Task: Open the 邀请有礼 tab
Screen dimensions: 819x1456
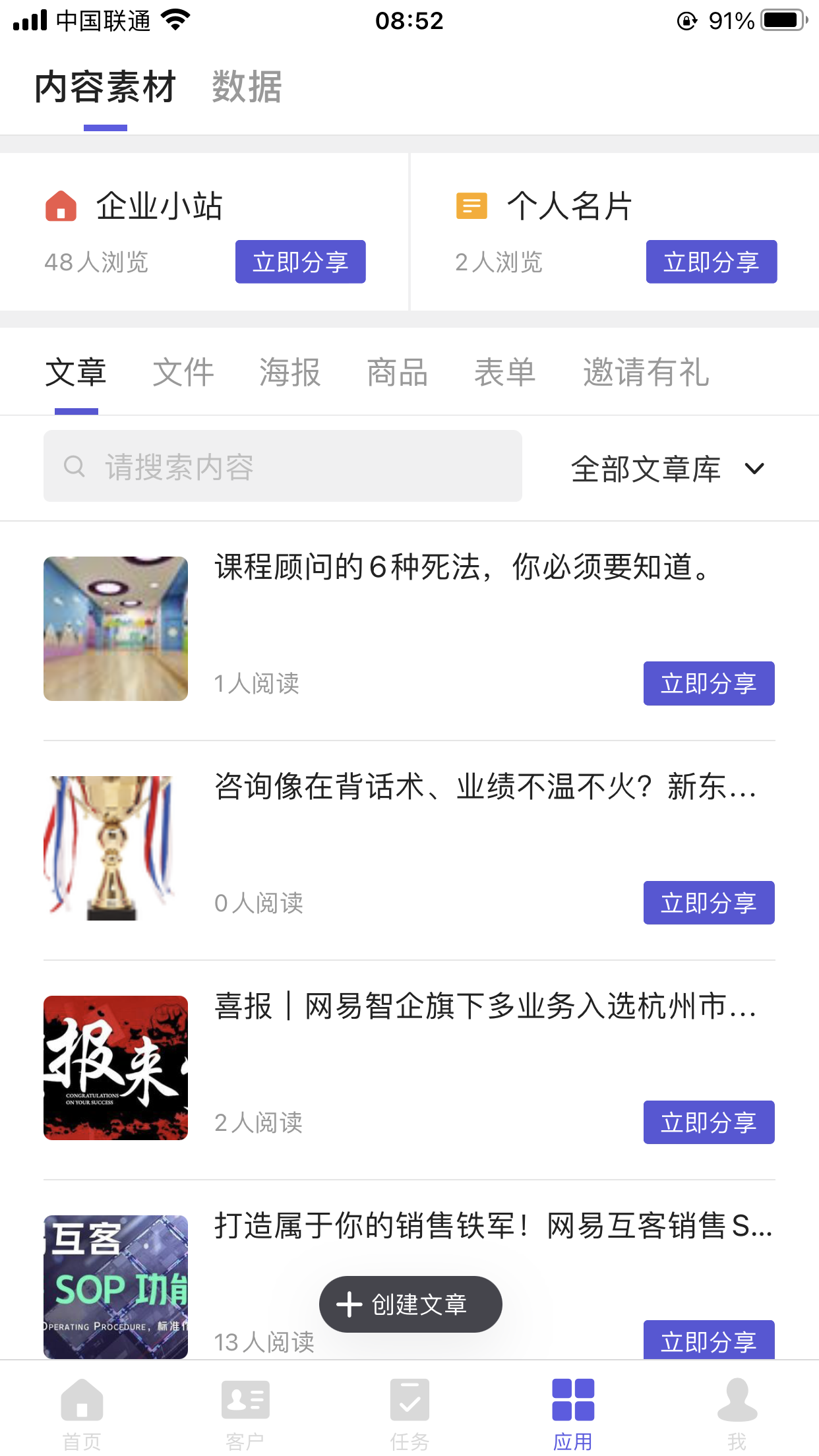Action: coord(646,372)
